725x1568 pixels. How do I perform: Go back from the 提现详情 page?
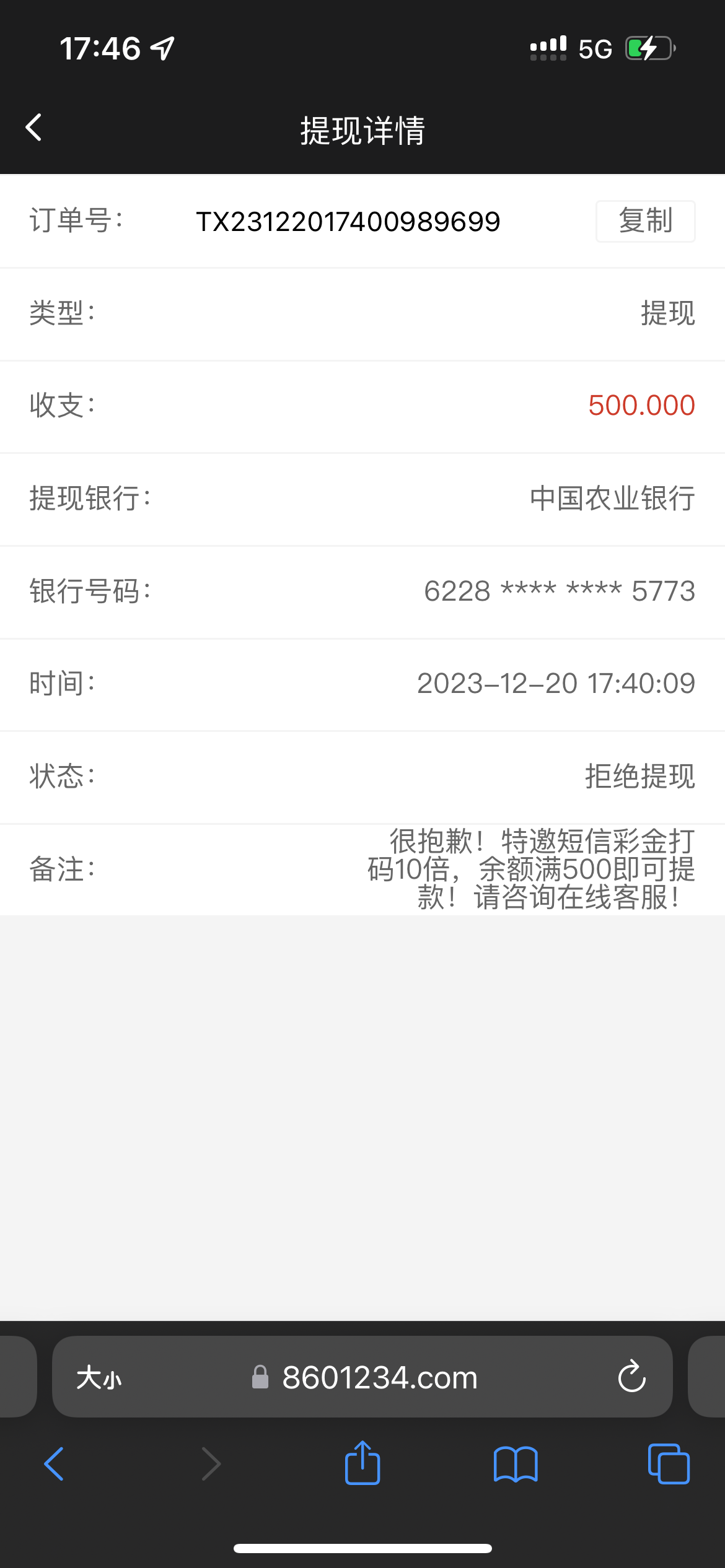point(34,128)
